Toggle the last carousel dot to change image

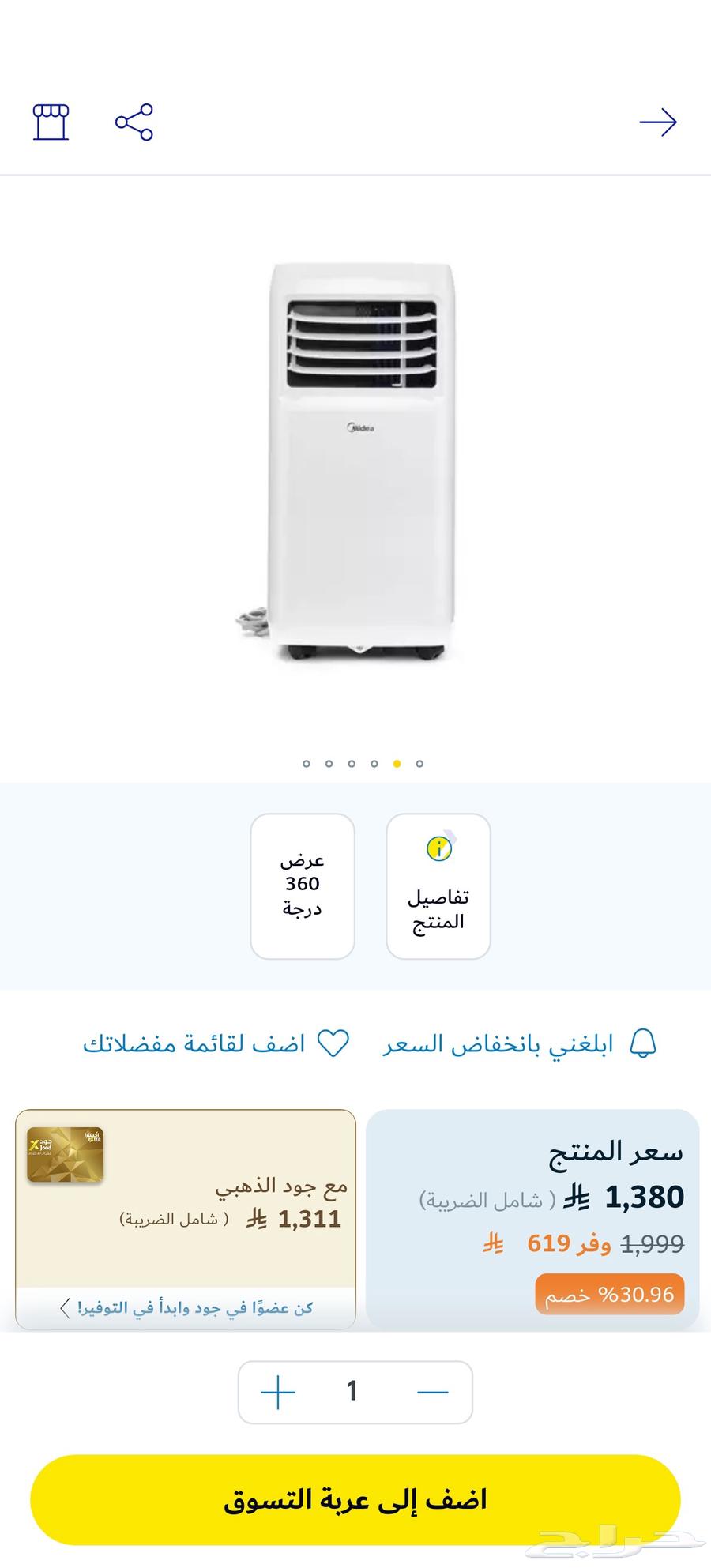point(419,764)
